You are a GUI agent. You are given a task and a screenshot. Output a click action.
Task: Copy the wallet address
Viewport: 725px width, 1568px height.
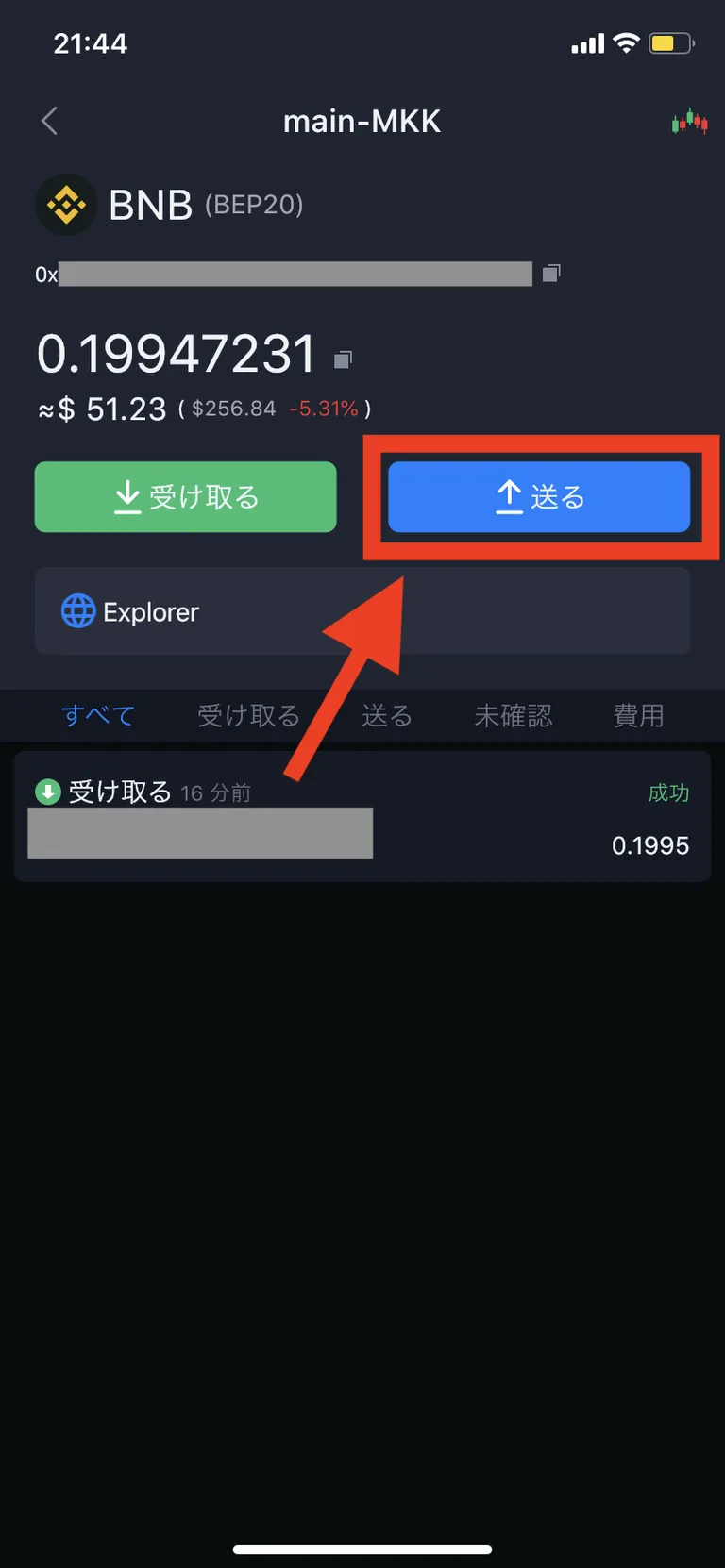(551, 274)
